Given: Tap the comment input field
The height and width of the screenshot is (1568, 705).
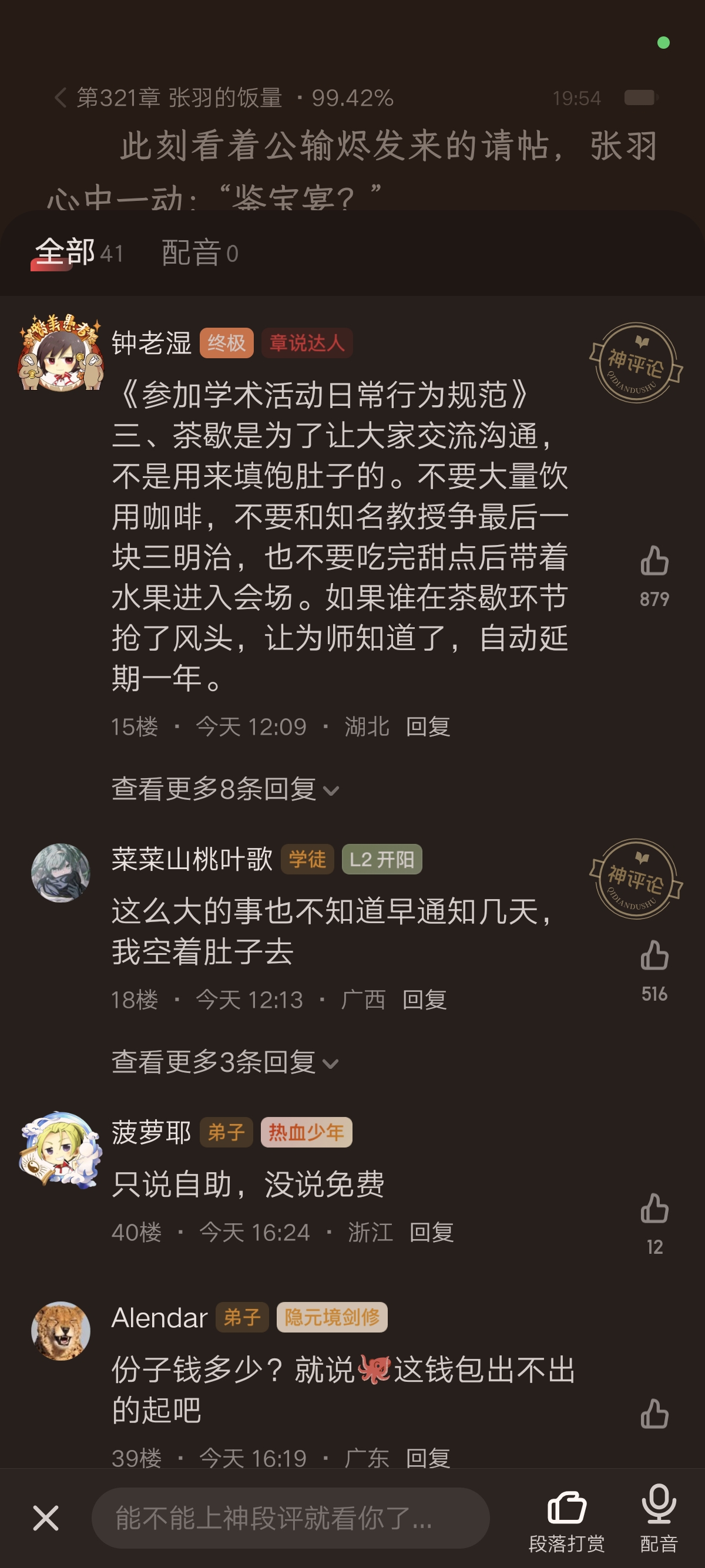Looking at the screenshot, I should pyautogui.click(x=290, y=1517).
